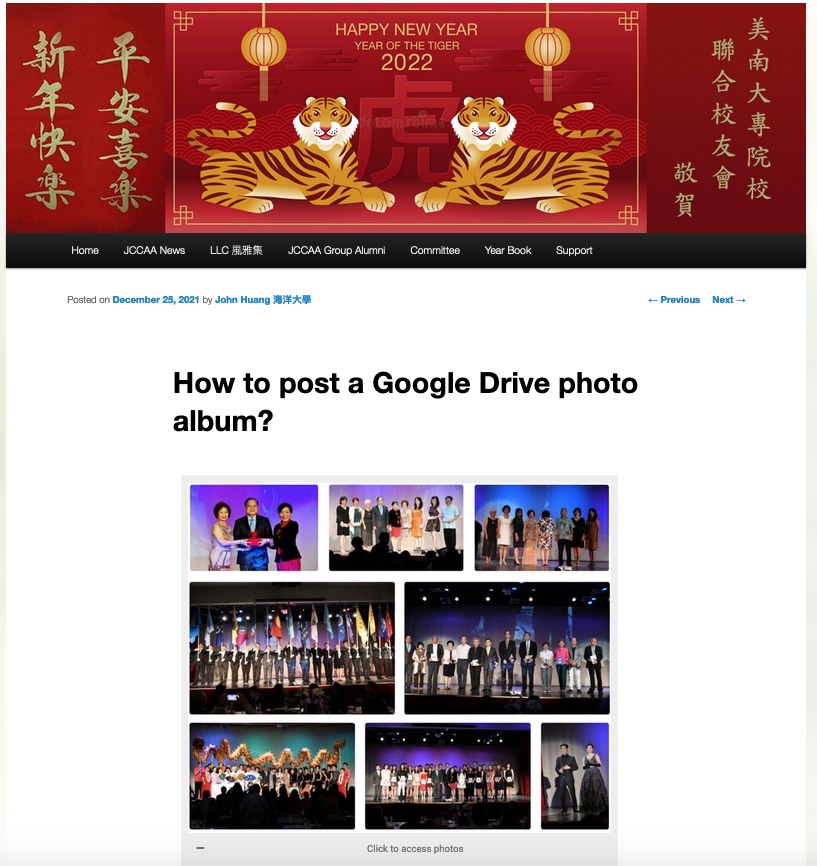
Task: Tap Click to access photos
Action: [414, 849]
